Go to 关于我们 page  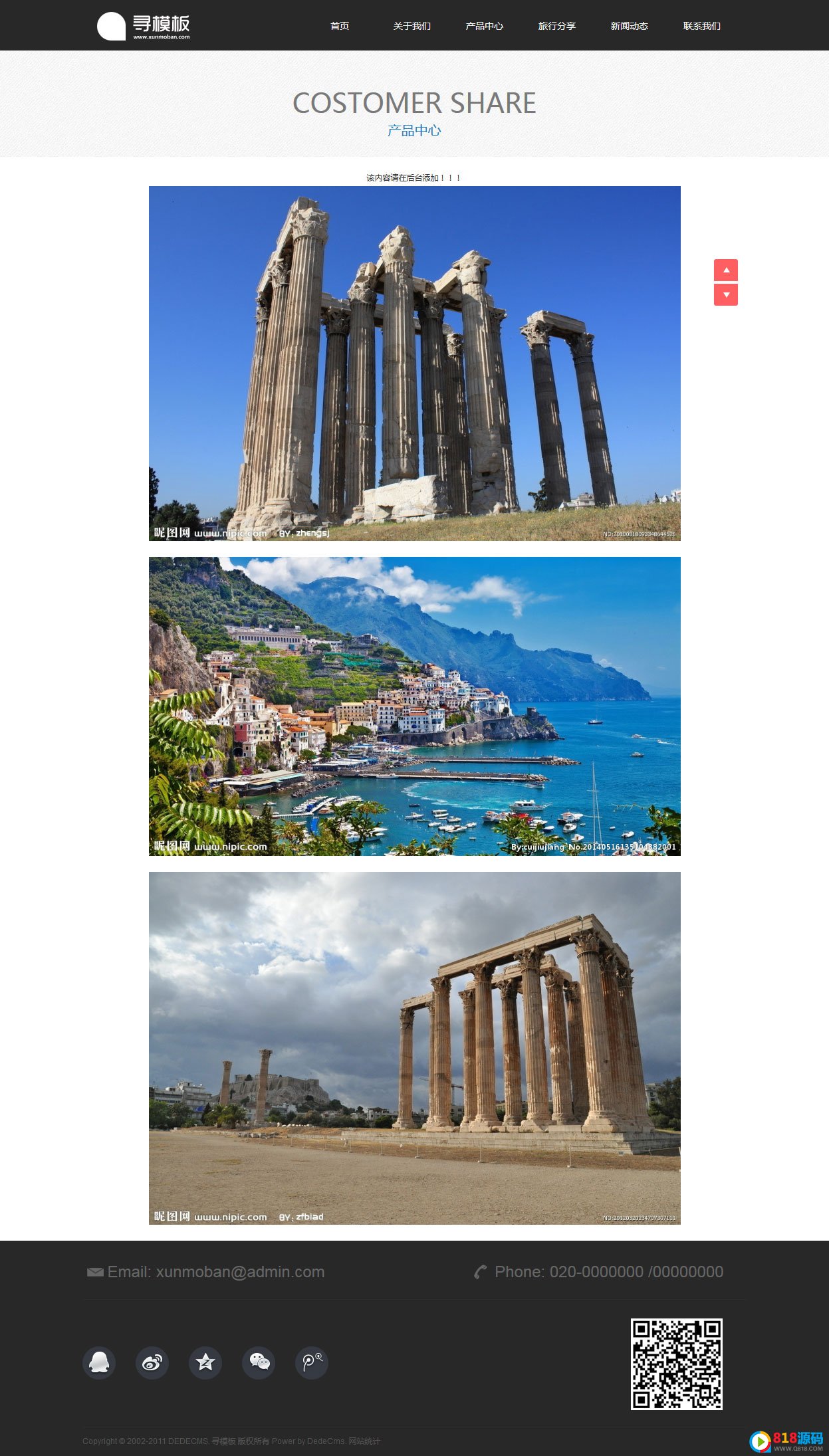pyautogui.click(x=412, y=26)
